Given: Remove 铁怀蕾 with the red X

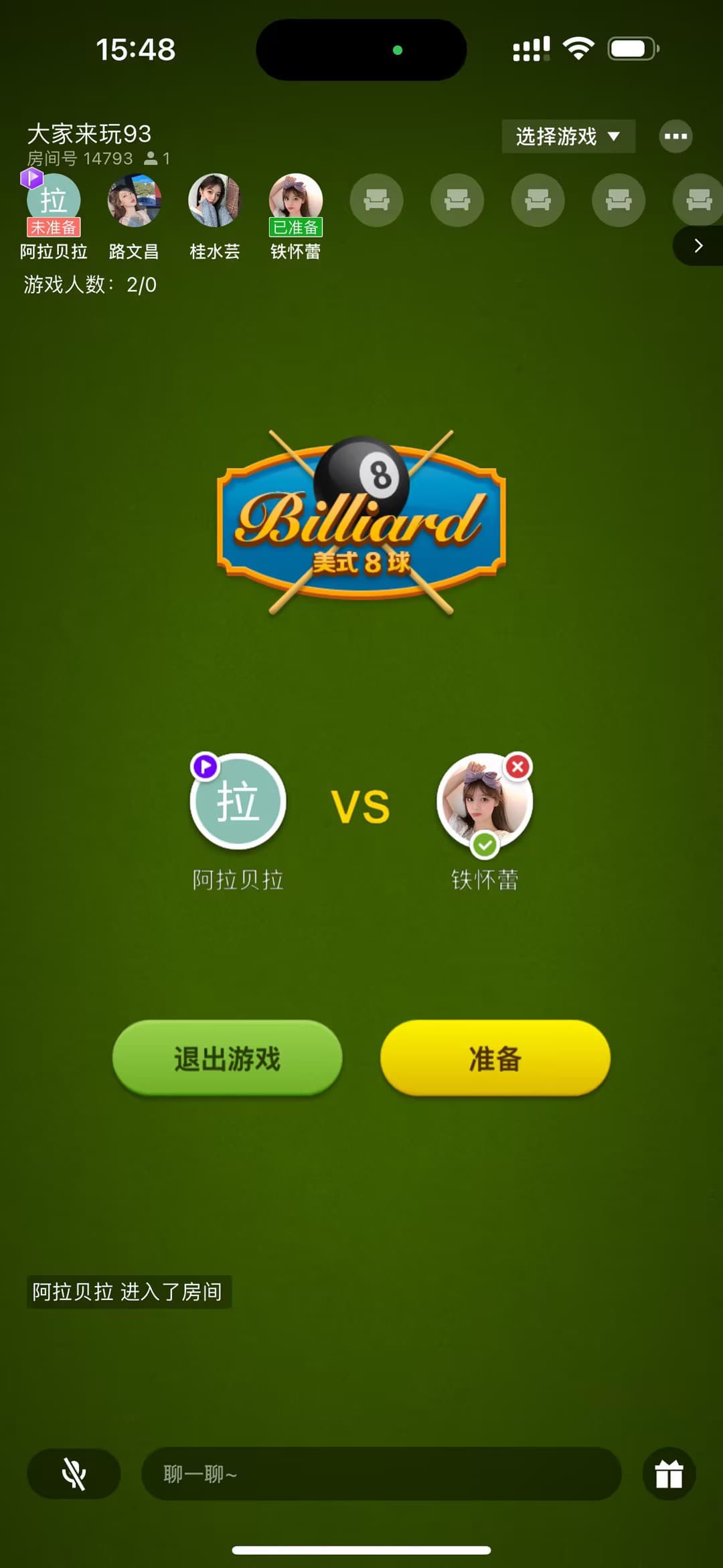Looking at the screenshot, I should (517, 767).
